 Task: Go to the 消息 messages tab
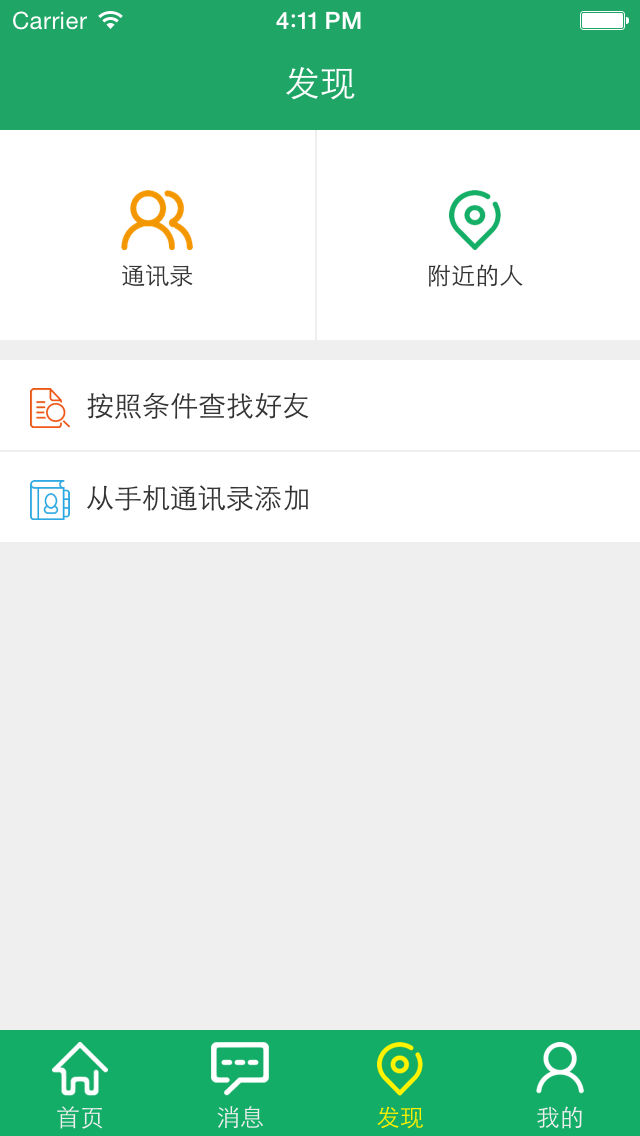[240, 1084]
